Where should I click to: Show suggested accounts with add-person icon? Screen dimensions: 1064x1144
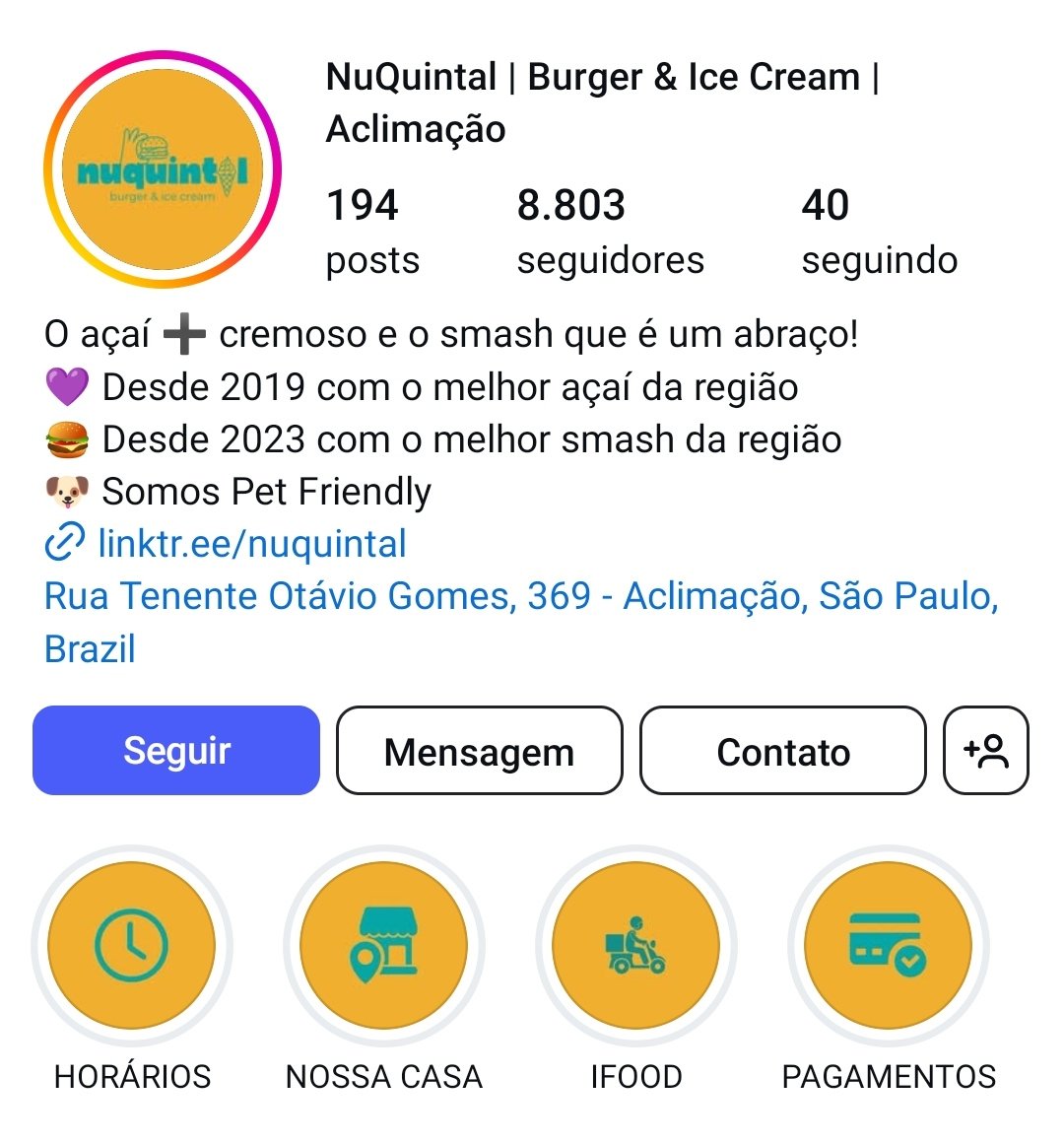point(986,751)
